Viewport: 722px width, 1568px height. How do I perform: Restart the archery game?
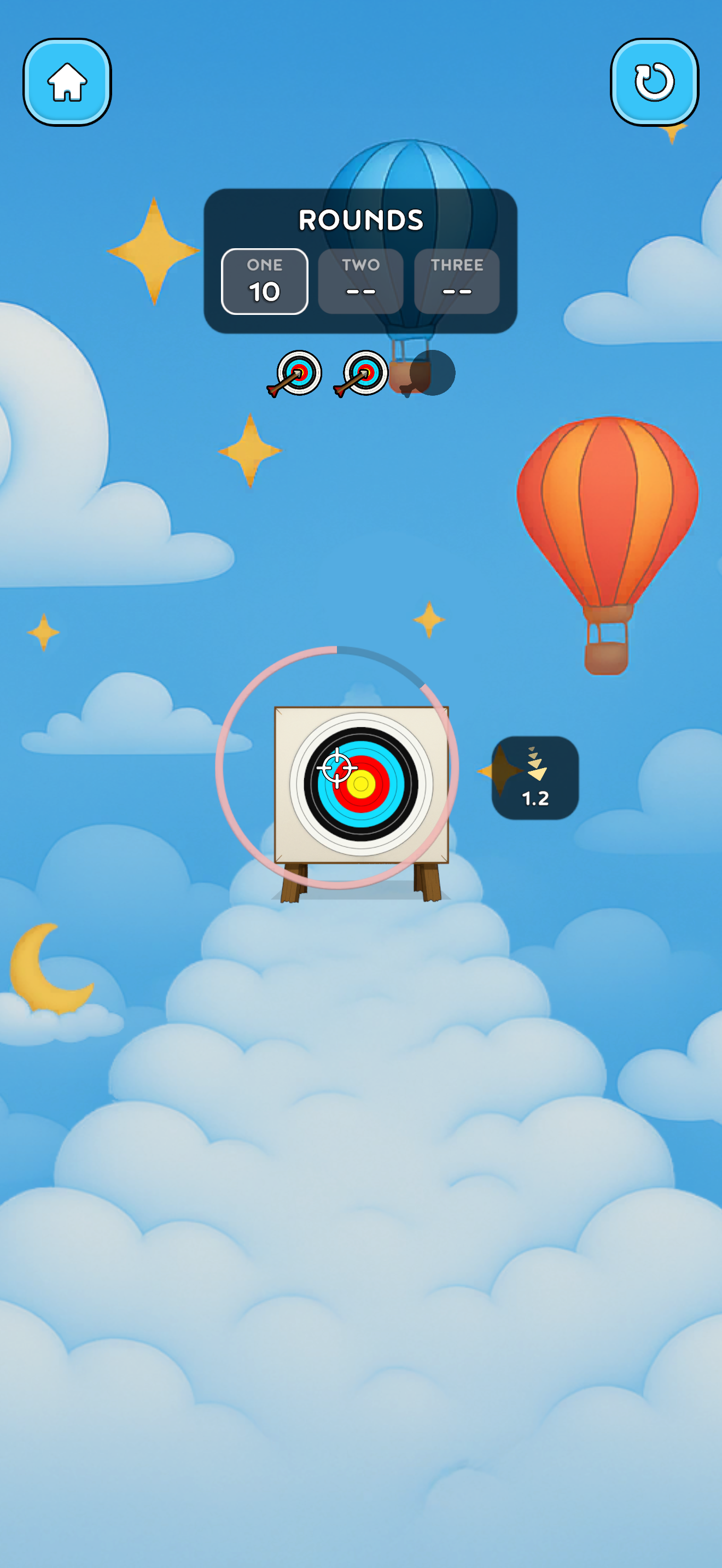coord(654,82)
